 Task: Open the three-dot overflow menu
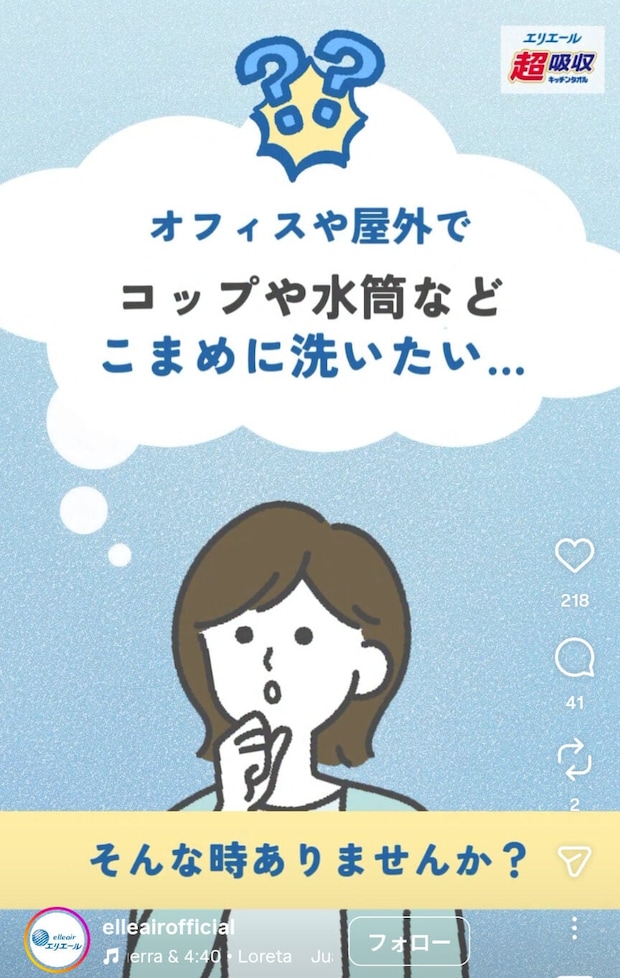(x=575, y=928)
